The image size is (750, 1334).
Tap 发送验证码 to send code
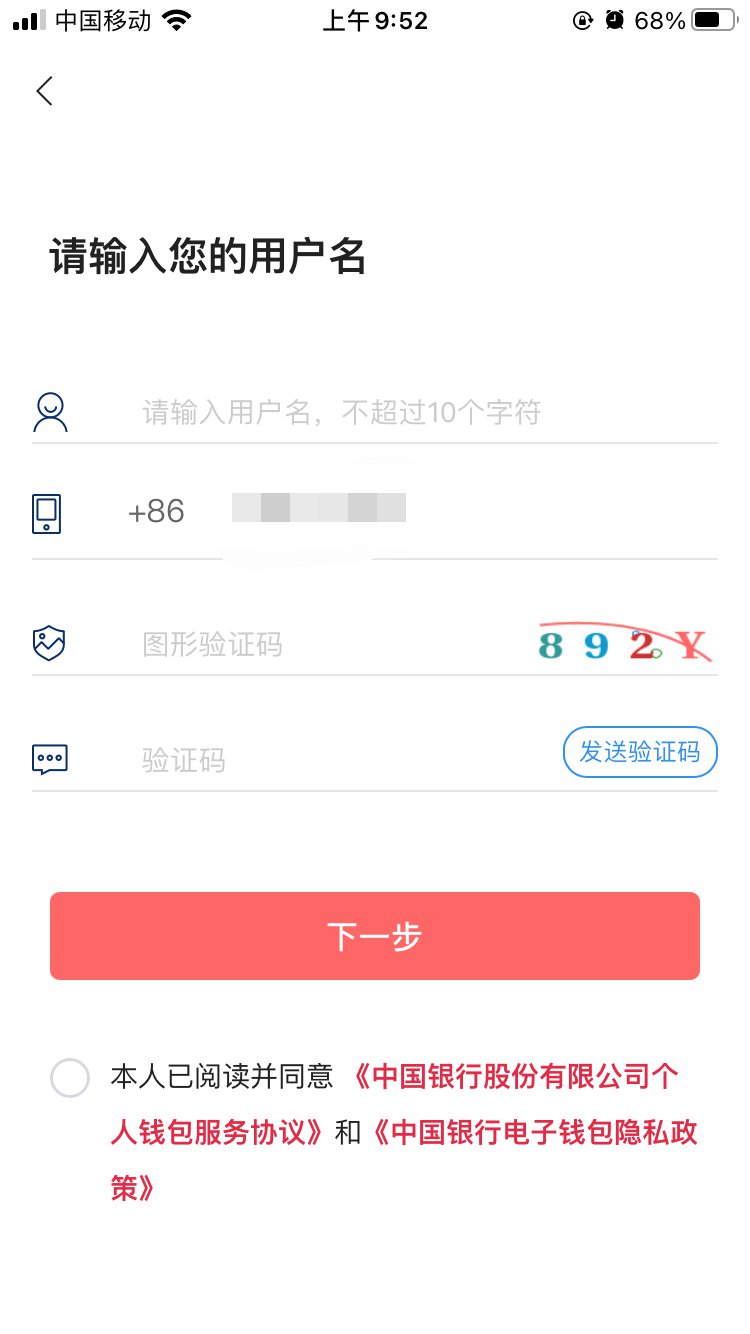point(640,752)
